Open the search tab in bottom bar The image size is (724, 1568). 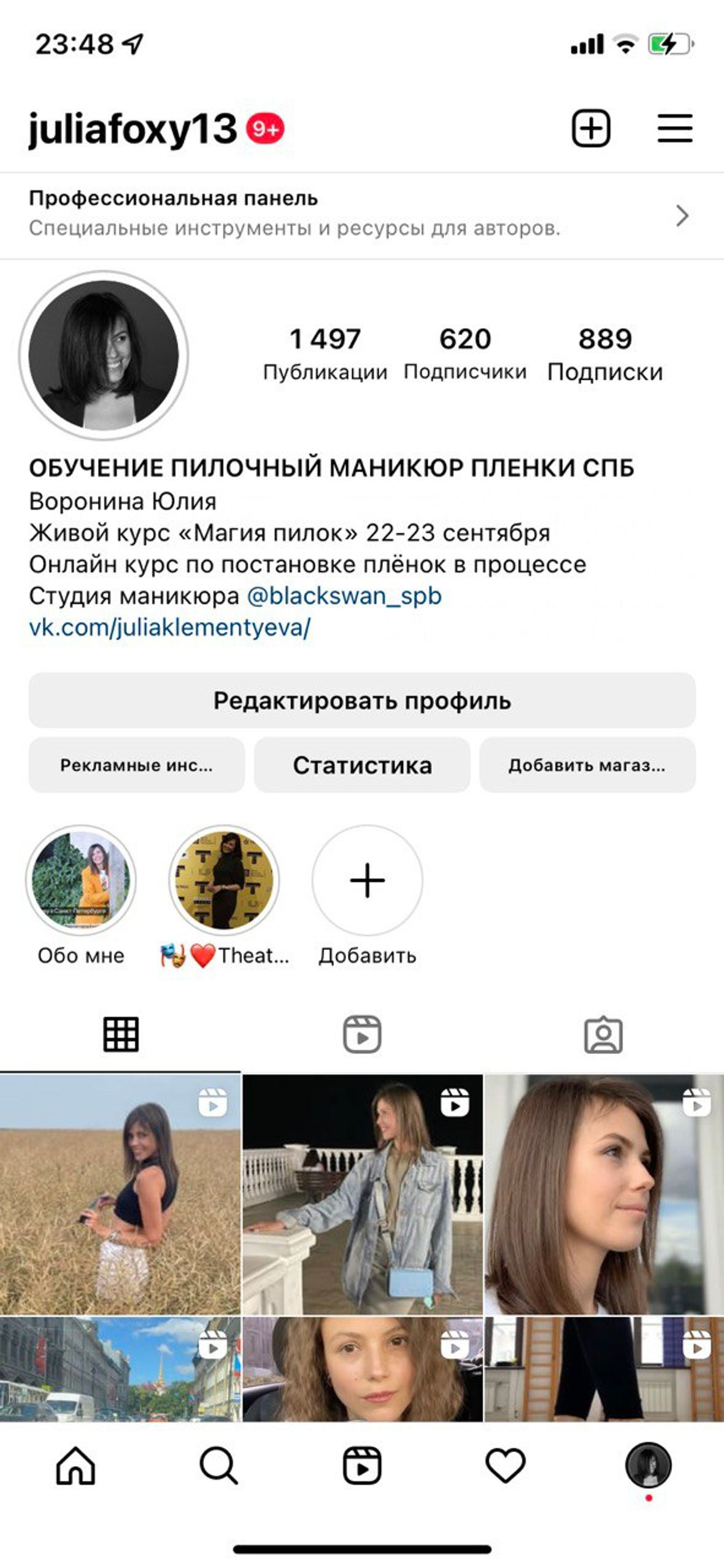click(x=218, y=1466)
